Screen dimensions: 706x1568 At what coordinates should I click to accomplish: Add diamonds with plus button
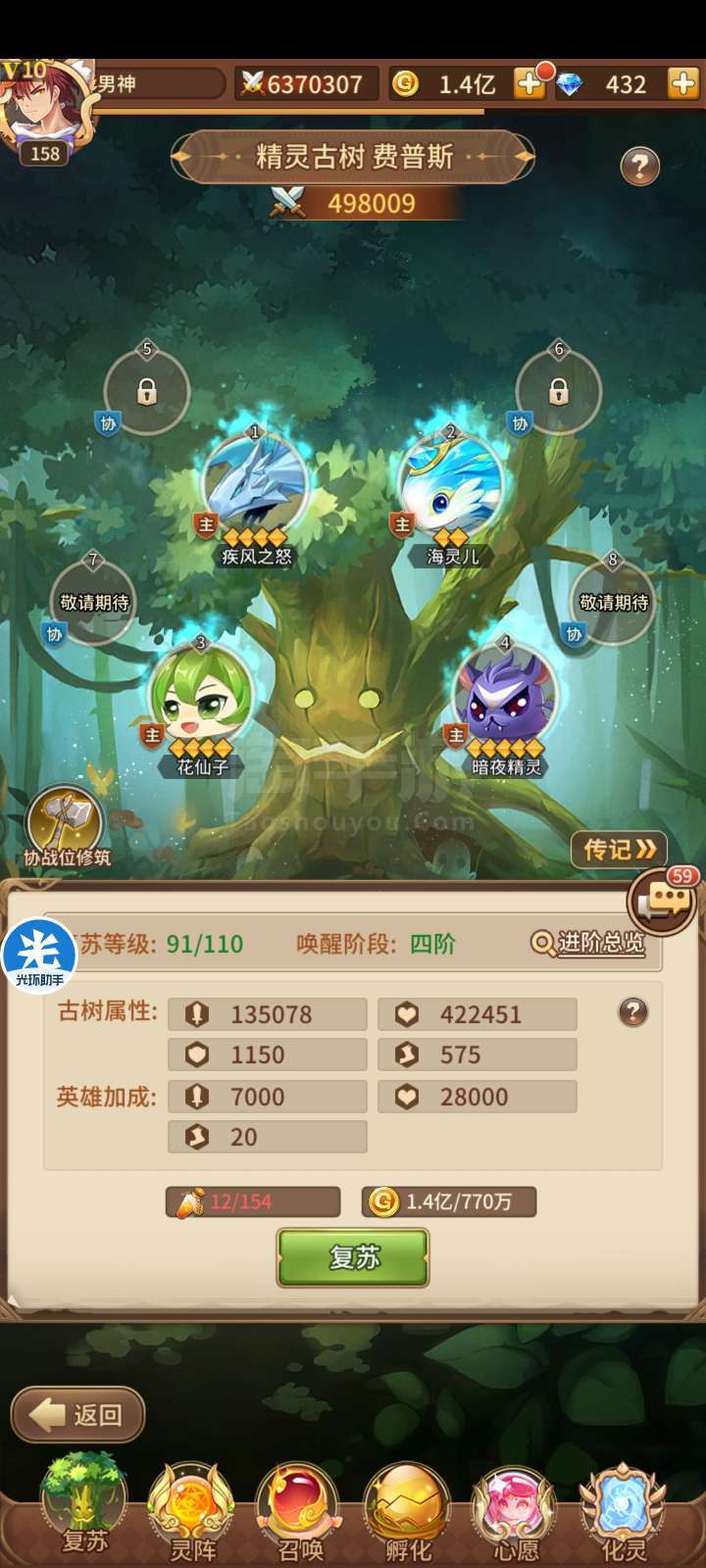click(x=682, y=83)
